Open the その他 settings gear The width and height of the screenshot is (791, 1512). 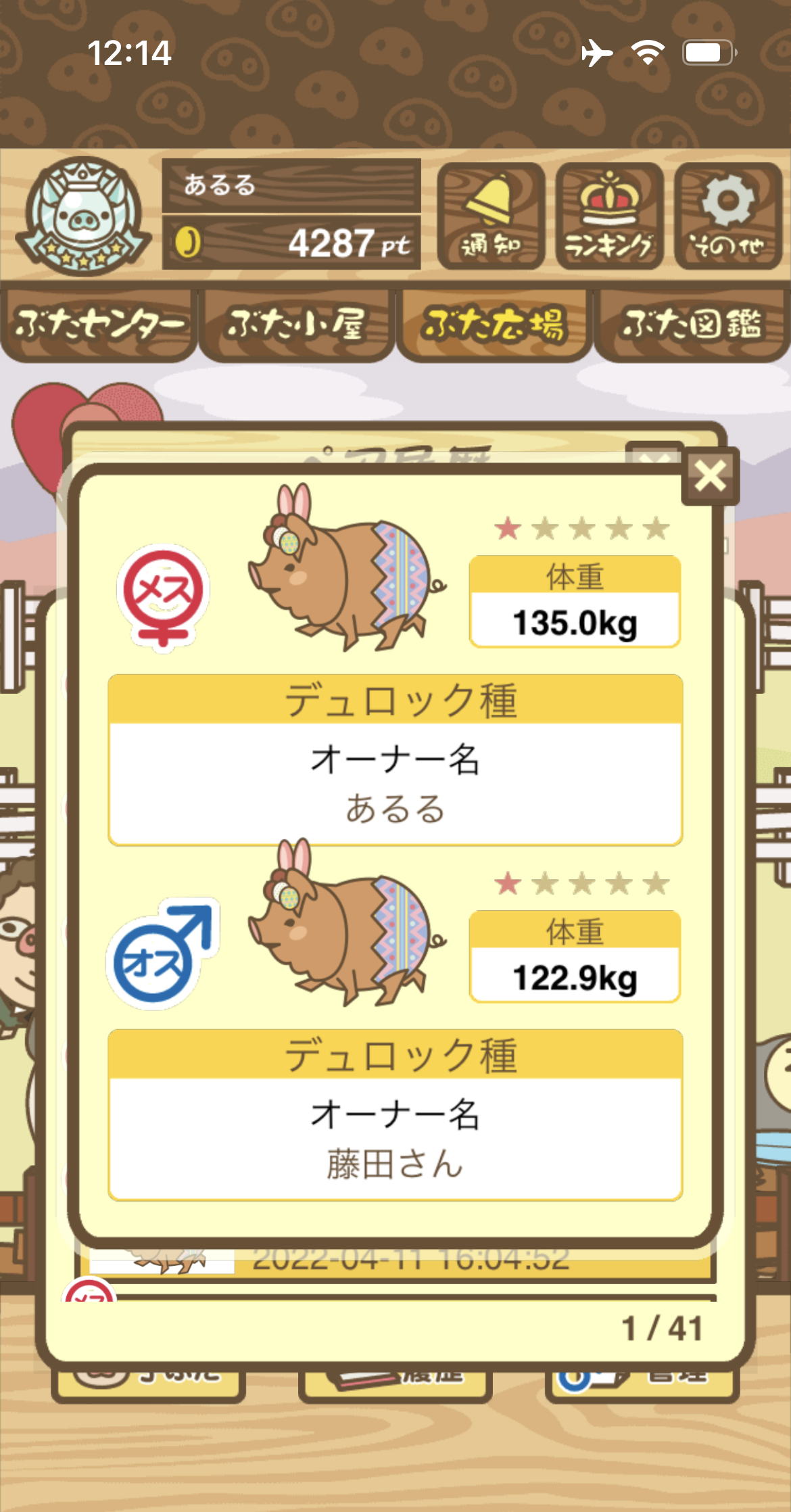point(728,216)
